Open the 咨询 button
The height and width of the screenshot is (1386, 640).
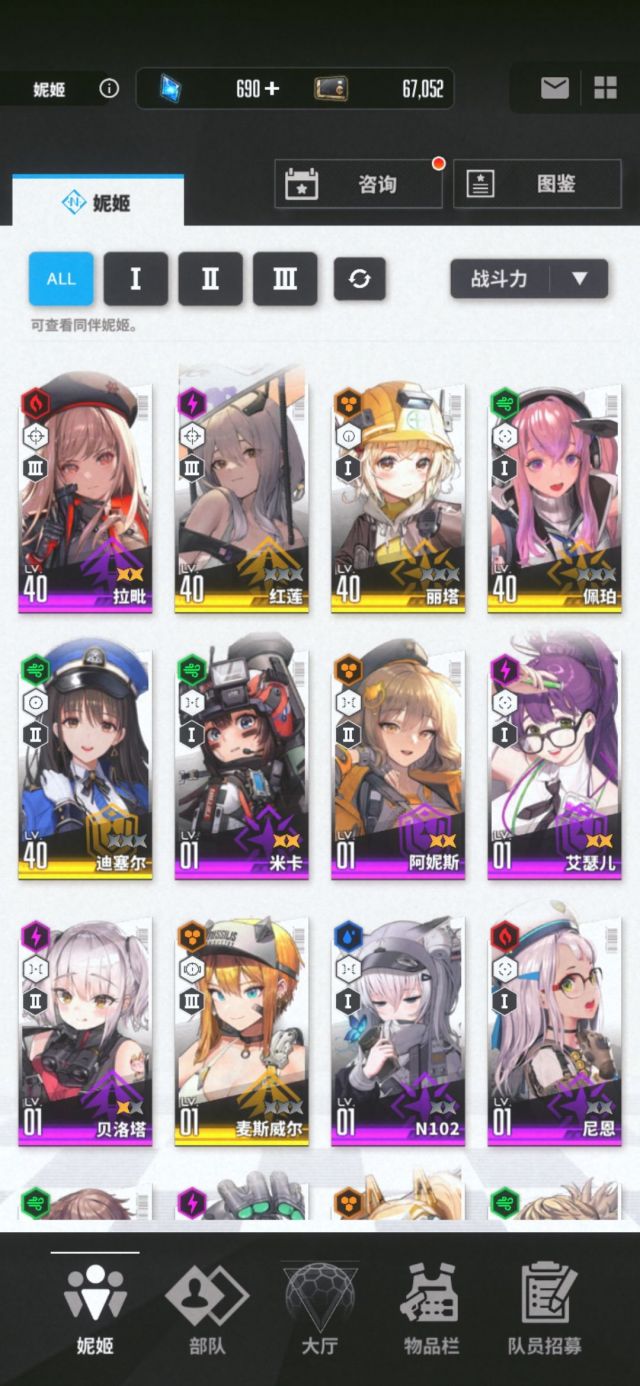pos(359,184)
